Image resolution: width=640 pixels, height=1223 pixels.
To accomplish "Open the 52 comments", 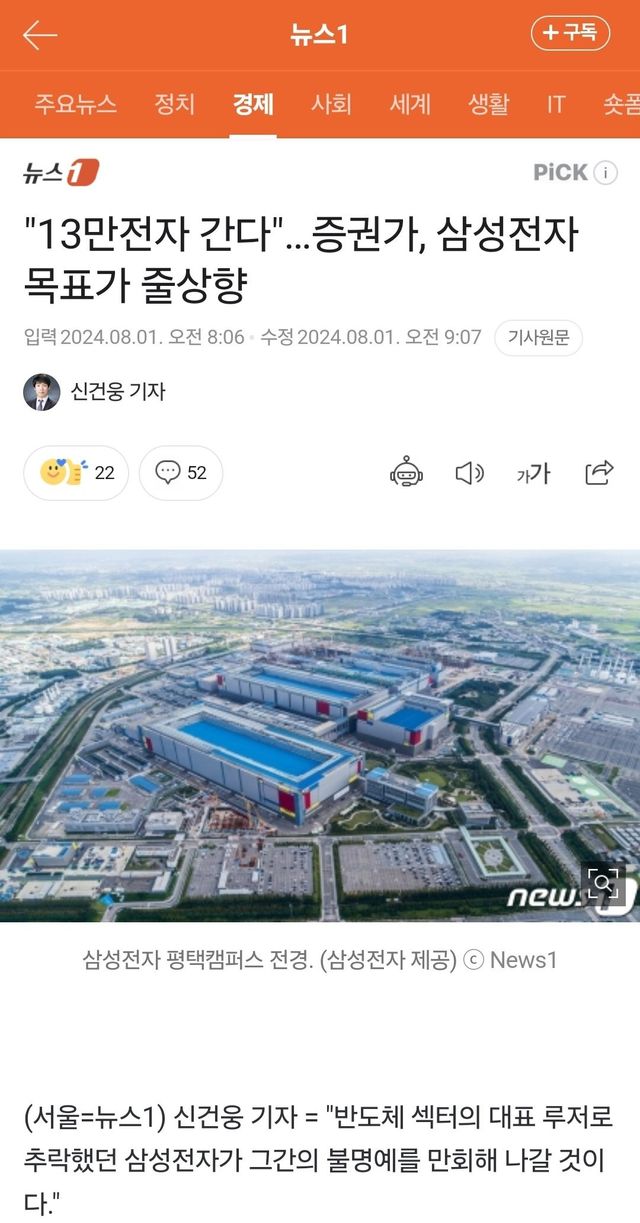I will tap(181, 473).
